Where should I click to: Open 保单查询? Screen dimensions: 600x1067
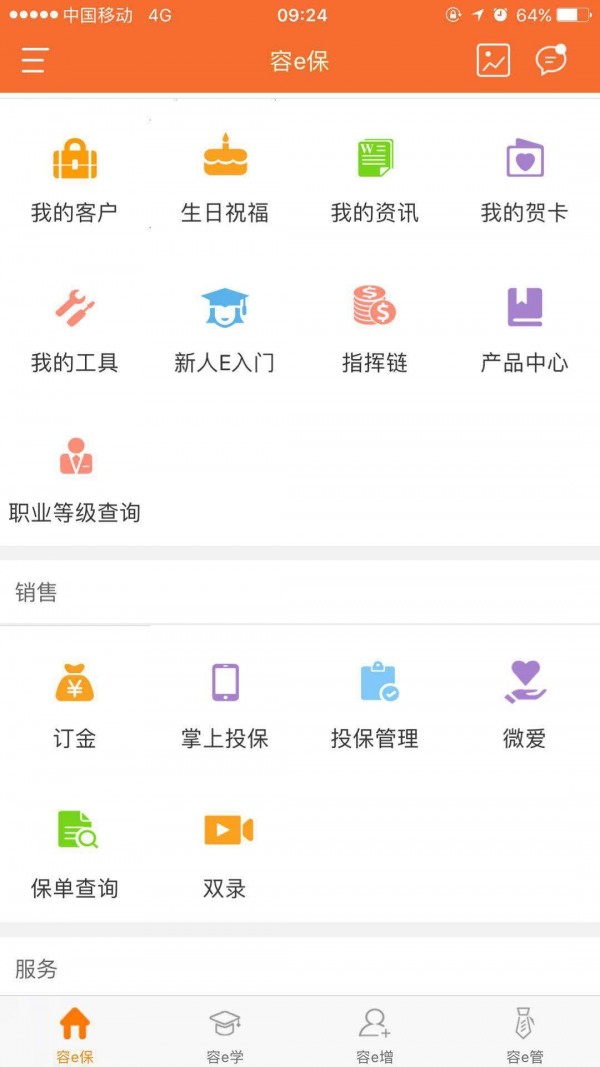click(74, 855)
